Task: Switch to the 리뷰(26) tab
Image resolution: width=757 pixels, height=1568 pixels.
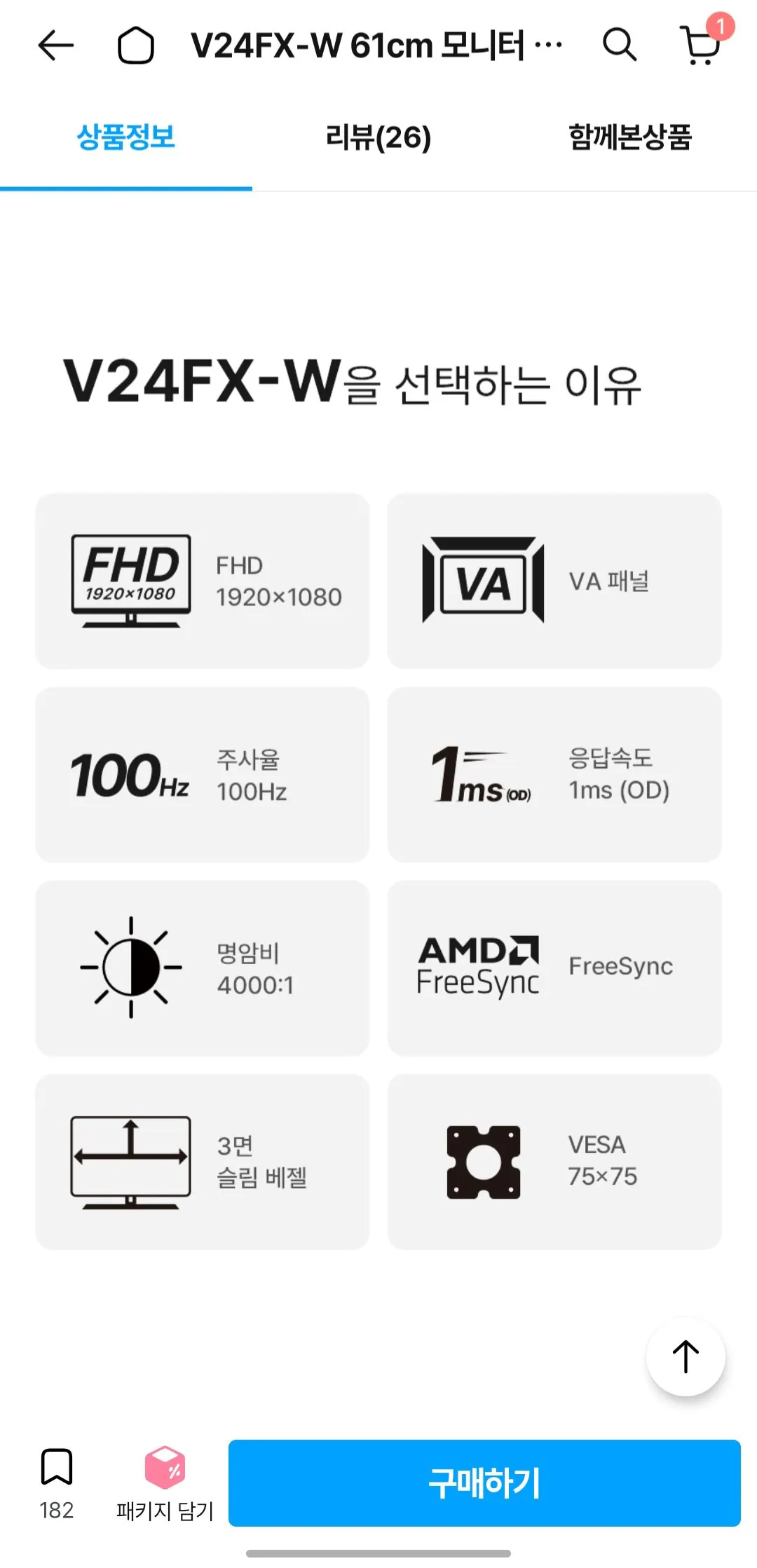Action: pos(378,138)
